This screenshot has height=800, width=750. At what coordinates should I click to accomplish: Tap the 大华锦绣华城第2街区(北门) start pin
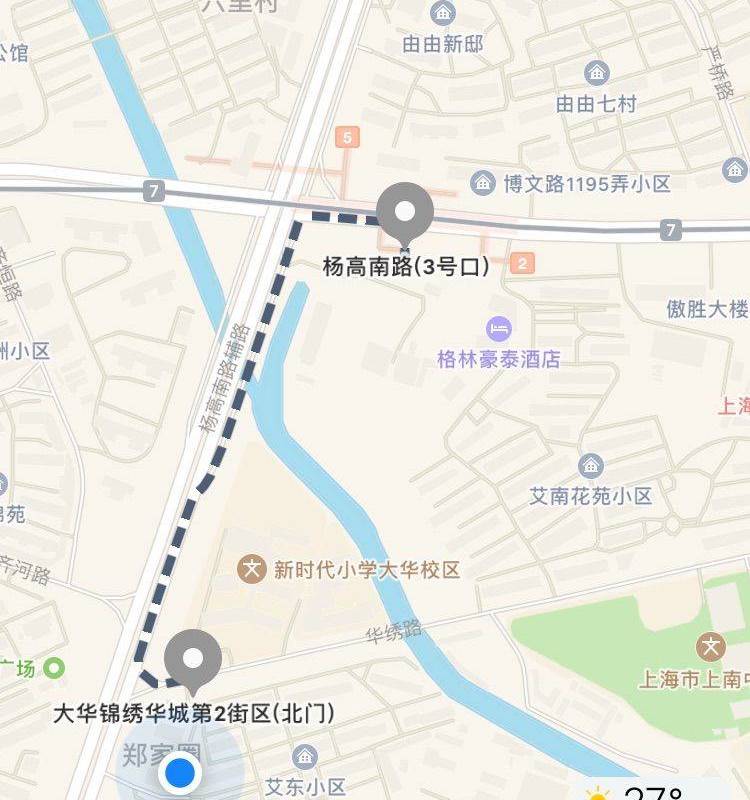click(x=192, y=660)
